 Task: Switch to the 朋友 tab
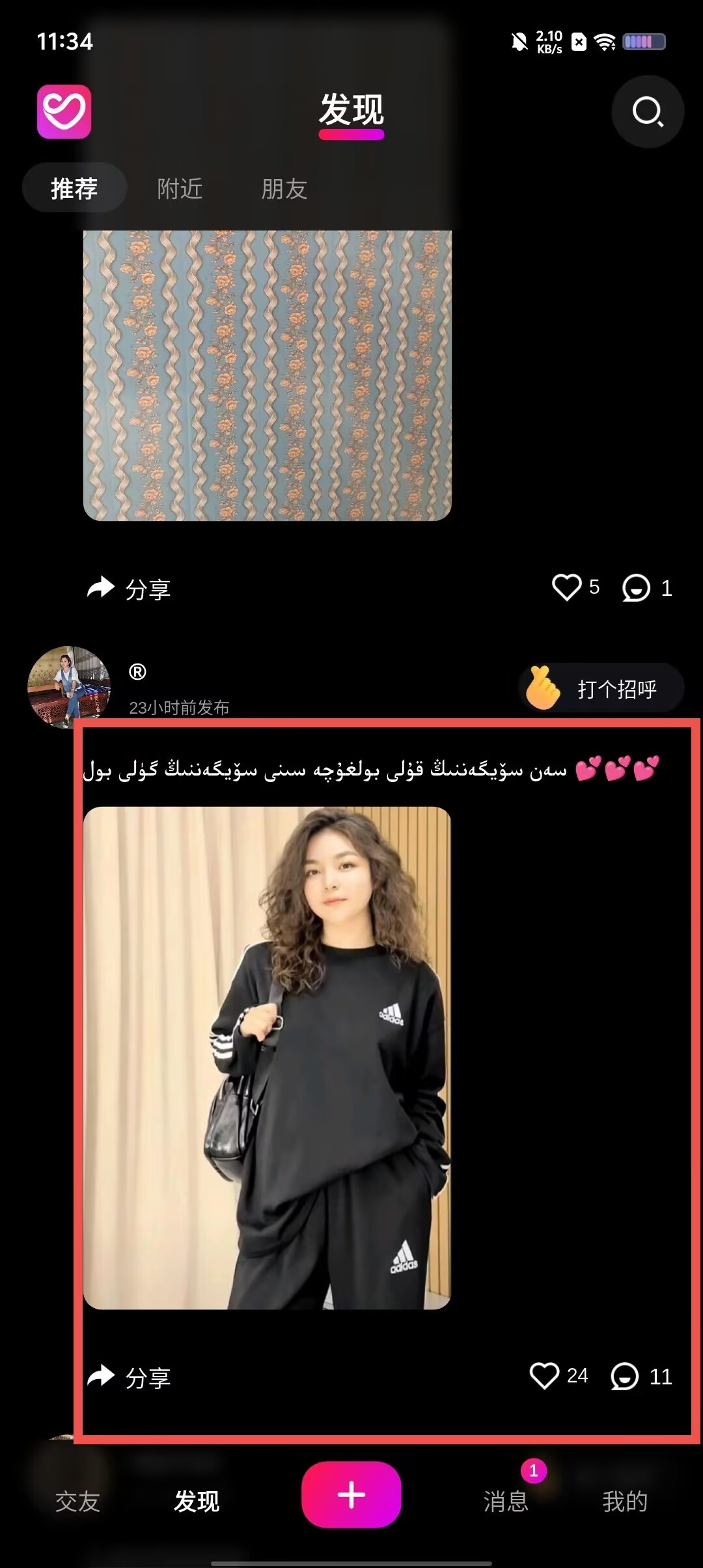pyautogui.click(x=284, y=189)
